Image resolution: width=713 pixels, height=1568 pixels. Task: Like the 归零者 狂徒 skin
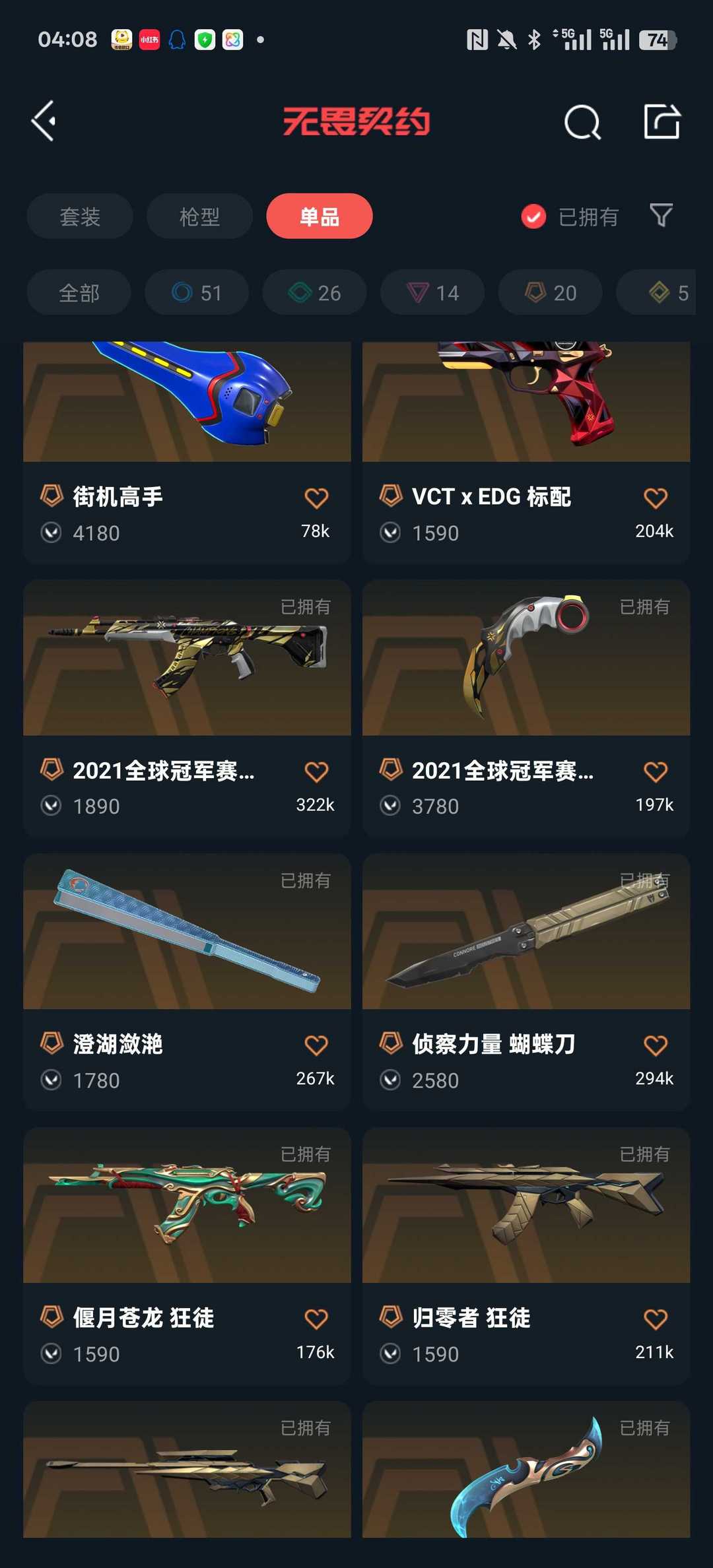click(x=655, y=1319)
